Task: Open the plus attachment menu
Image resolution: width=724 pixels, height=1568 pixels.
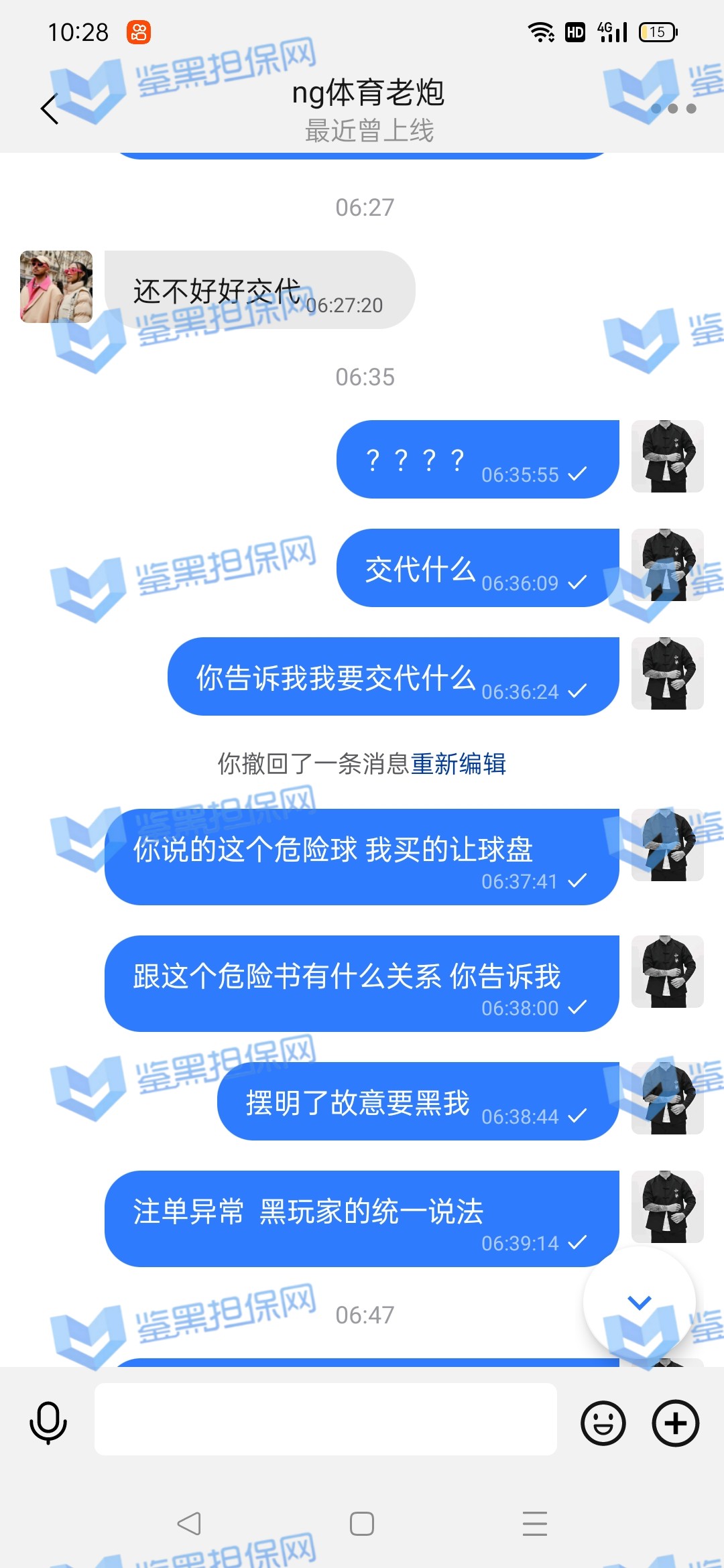Action: (675, 1422)
